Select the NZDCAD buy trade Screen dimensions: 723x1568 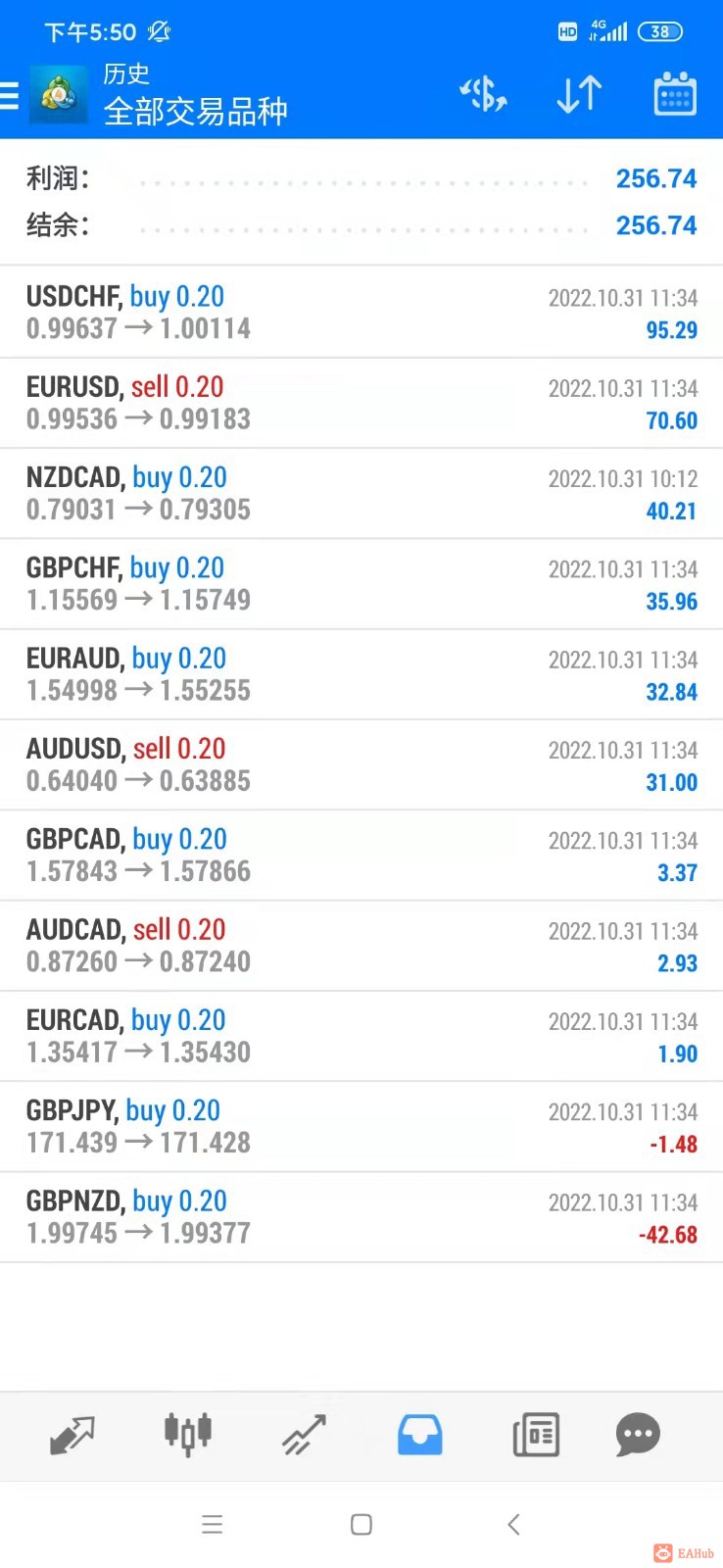coord(361,493)
